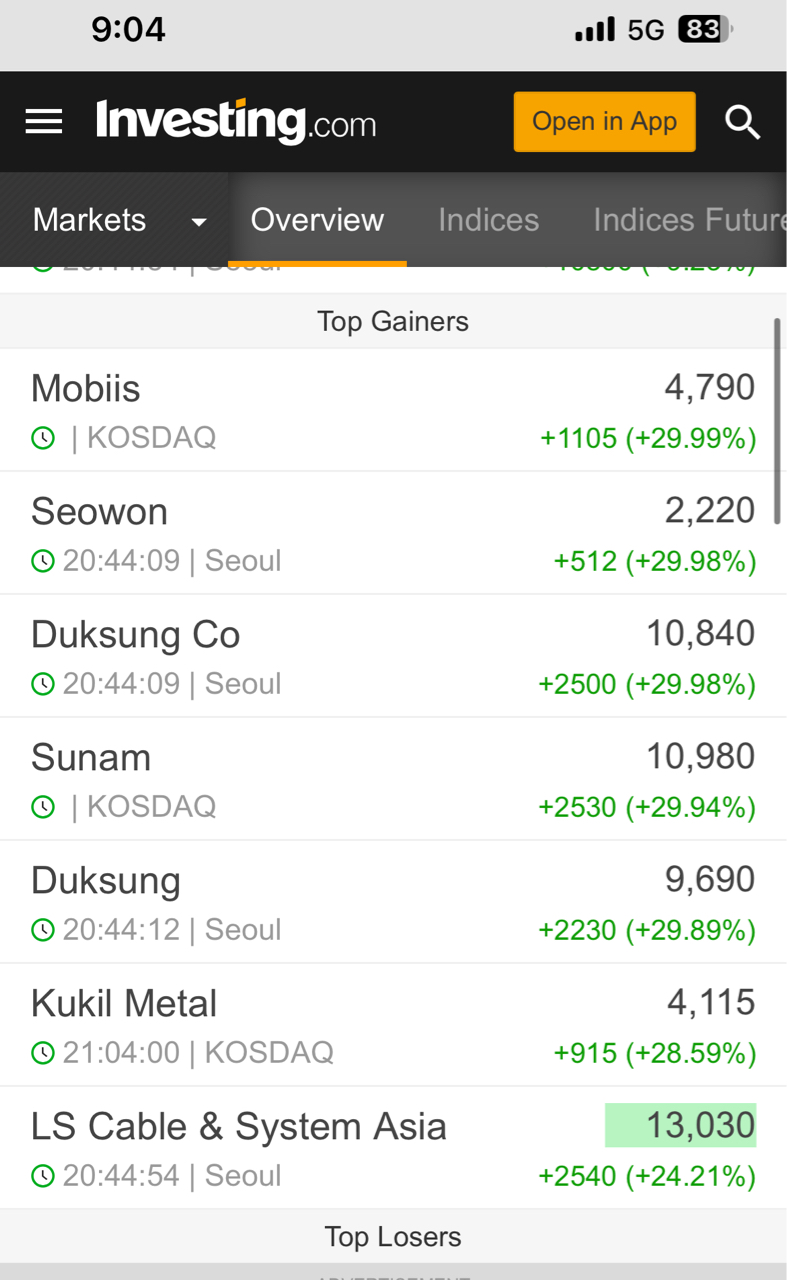Open the Sunam stock row

(x=393, y=779)
